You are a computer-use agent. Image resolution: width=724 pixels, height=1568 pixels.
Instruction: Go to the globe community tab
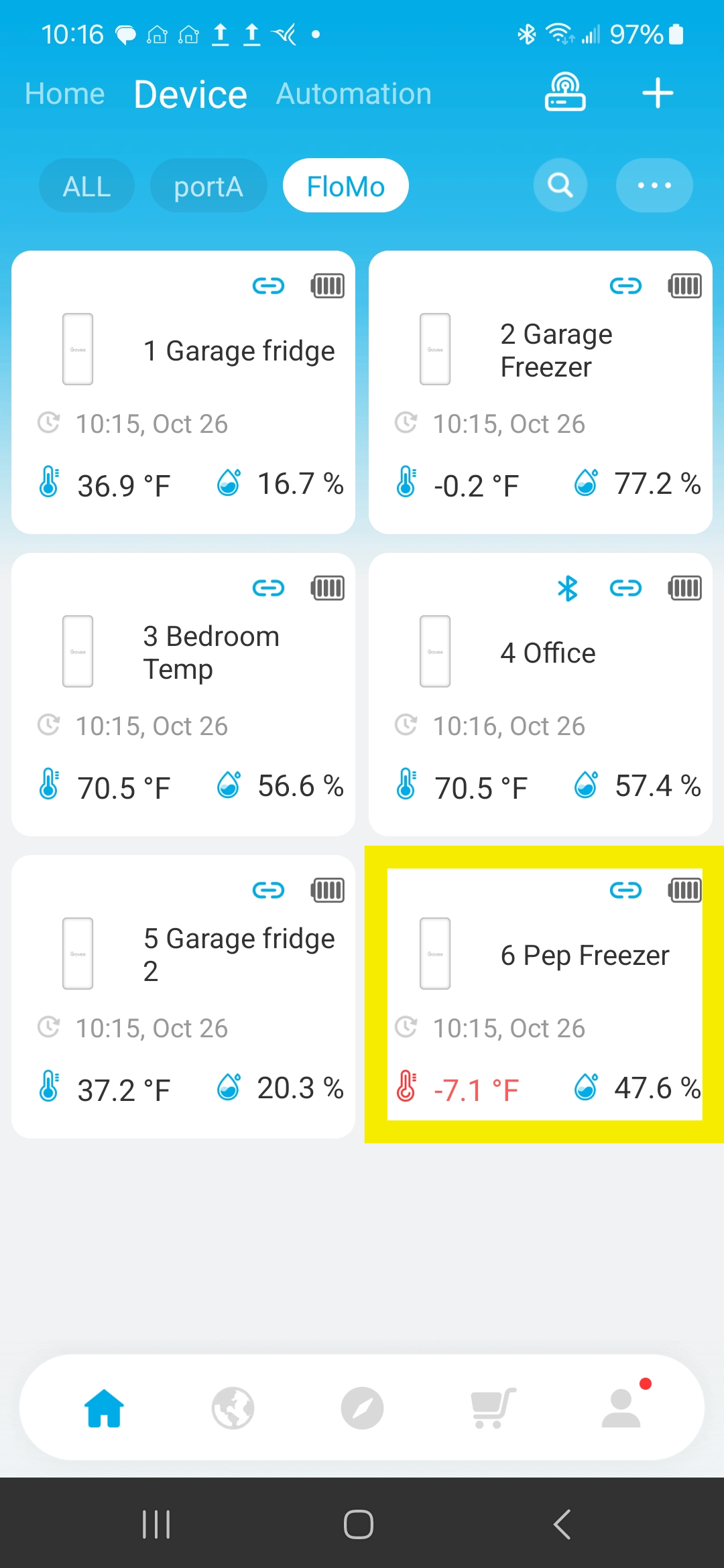(233, 1409)
